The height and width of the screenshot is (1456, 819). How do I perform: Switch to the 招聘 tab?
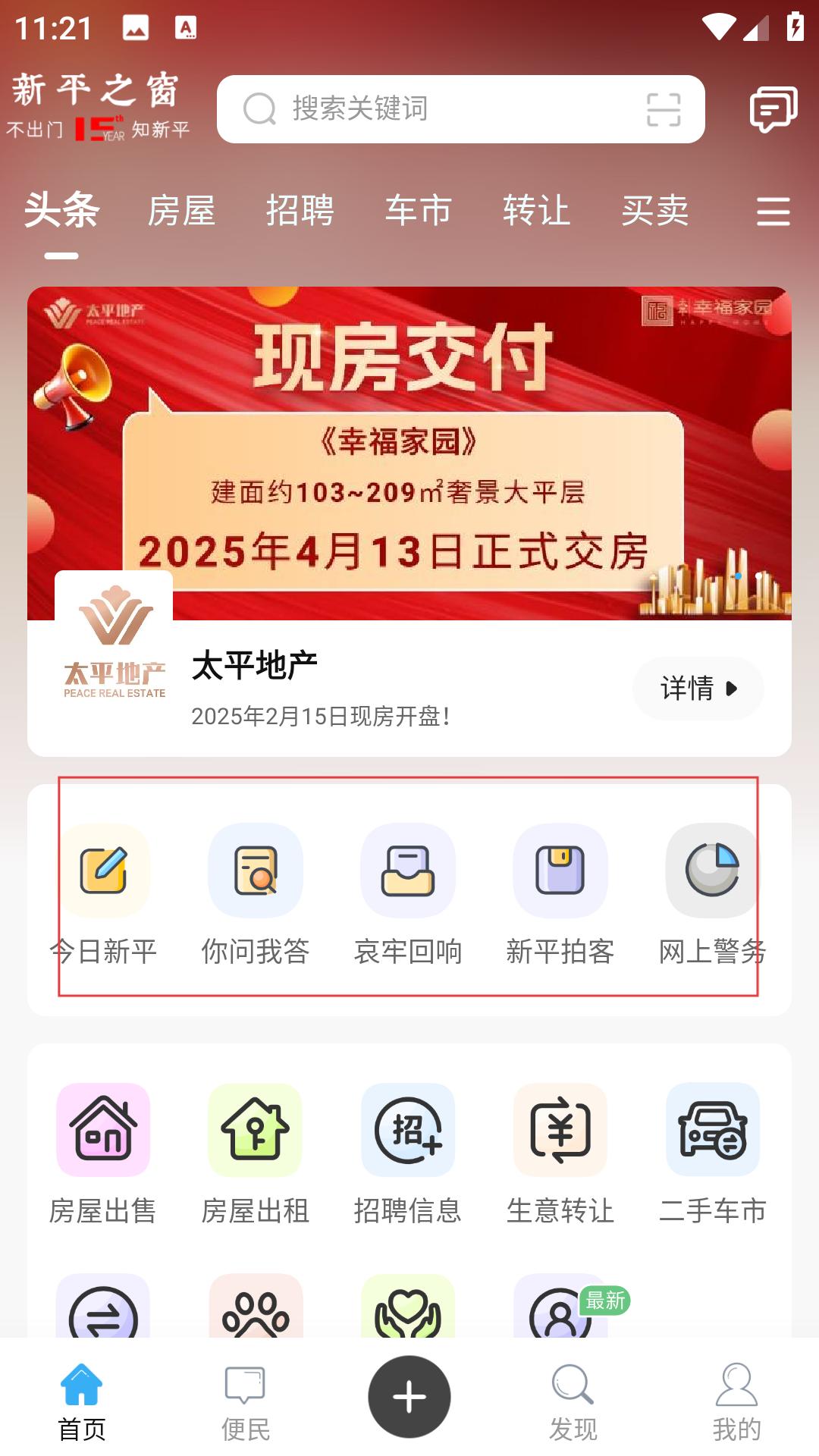click(300, 210)
